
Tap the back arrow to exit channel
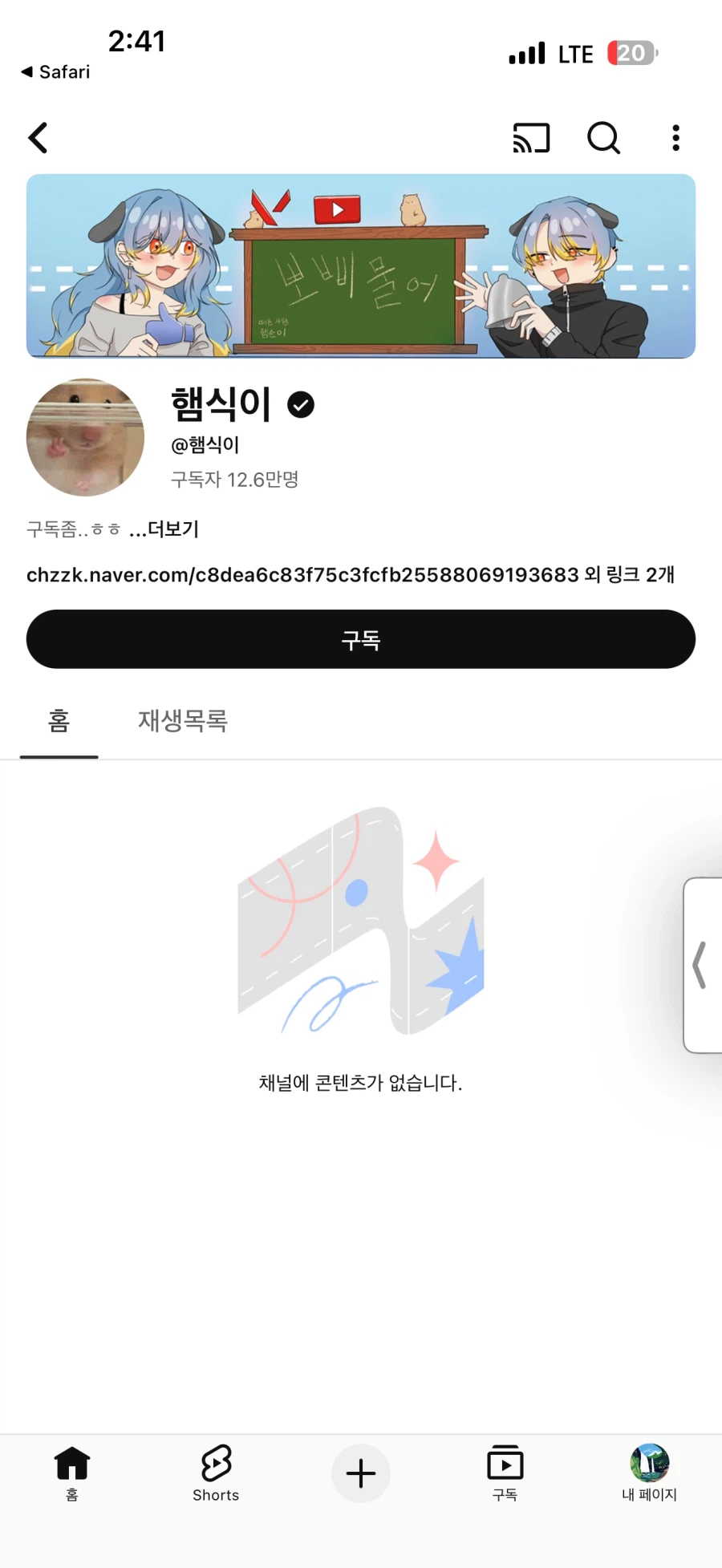(39, 137)
